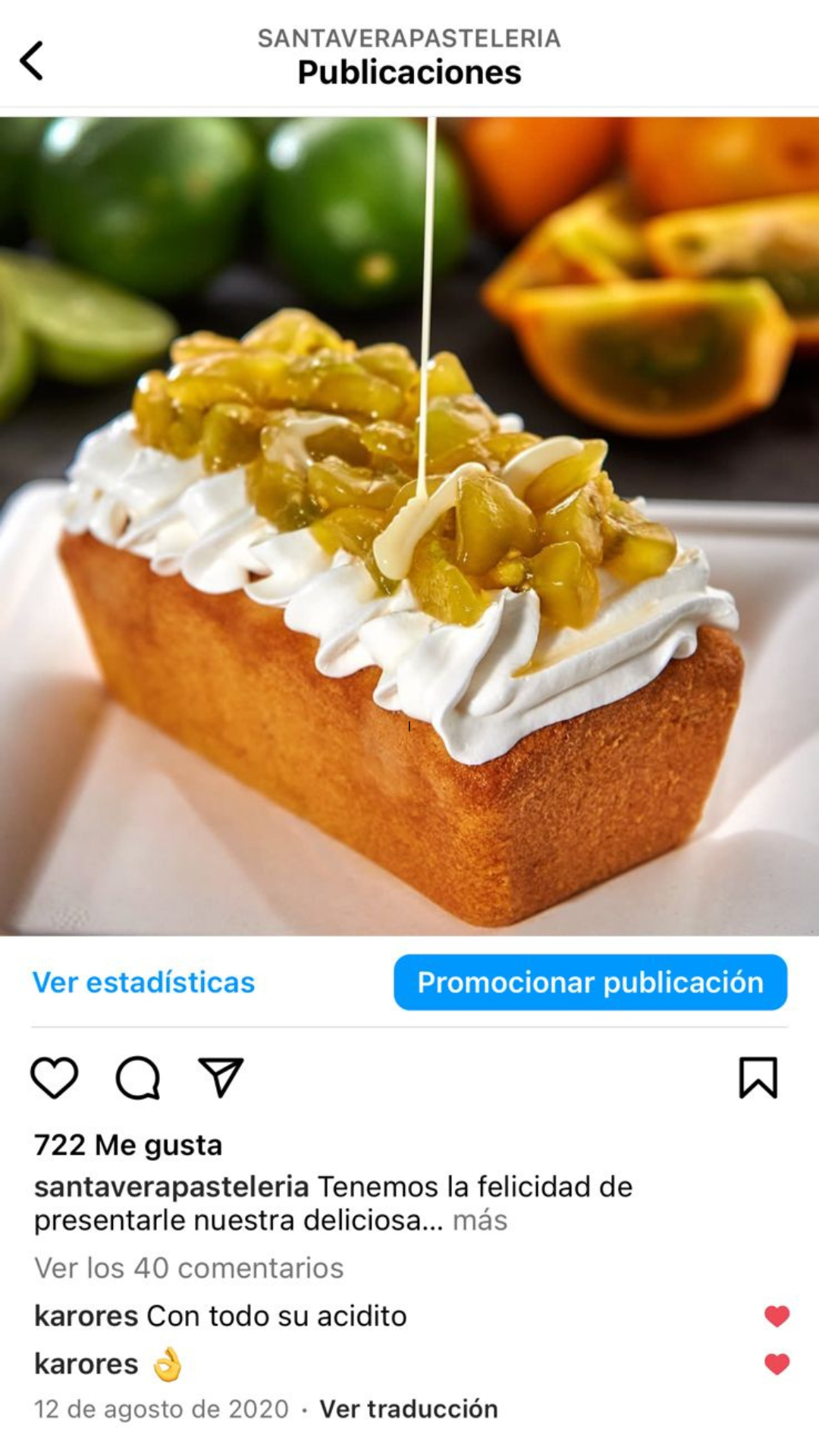Unlike the 'Con todo su acidito' comment

(x=777, y=1316)
